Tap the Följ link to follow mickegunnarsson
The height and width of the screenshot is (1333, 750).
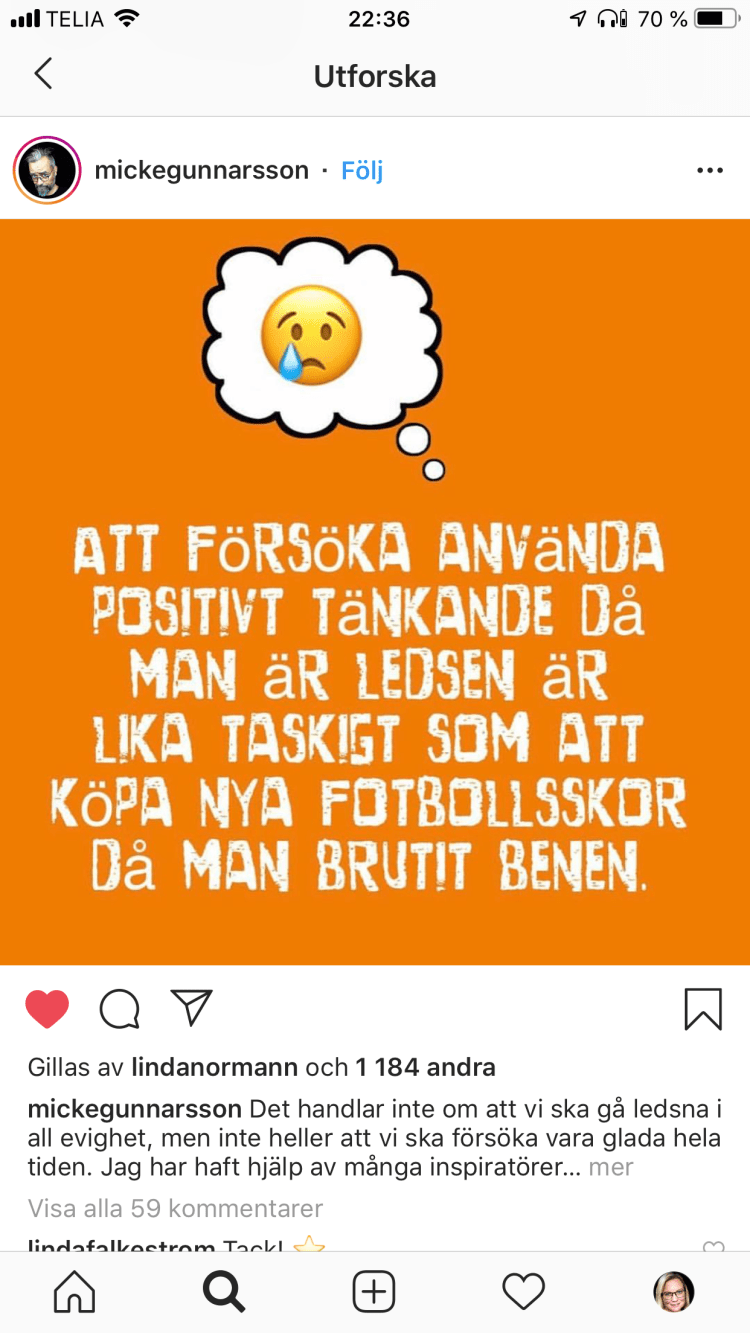tap(362, 171)
